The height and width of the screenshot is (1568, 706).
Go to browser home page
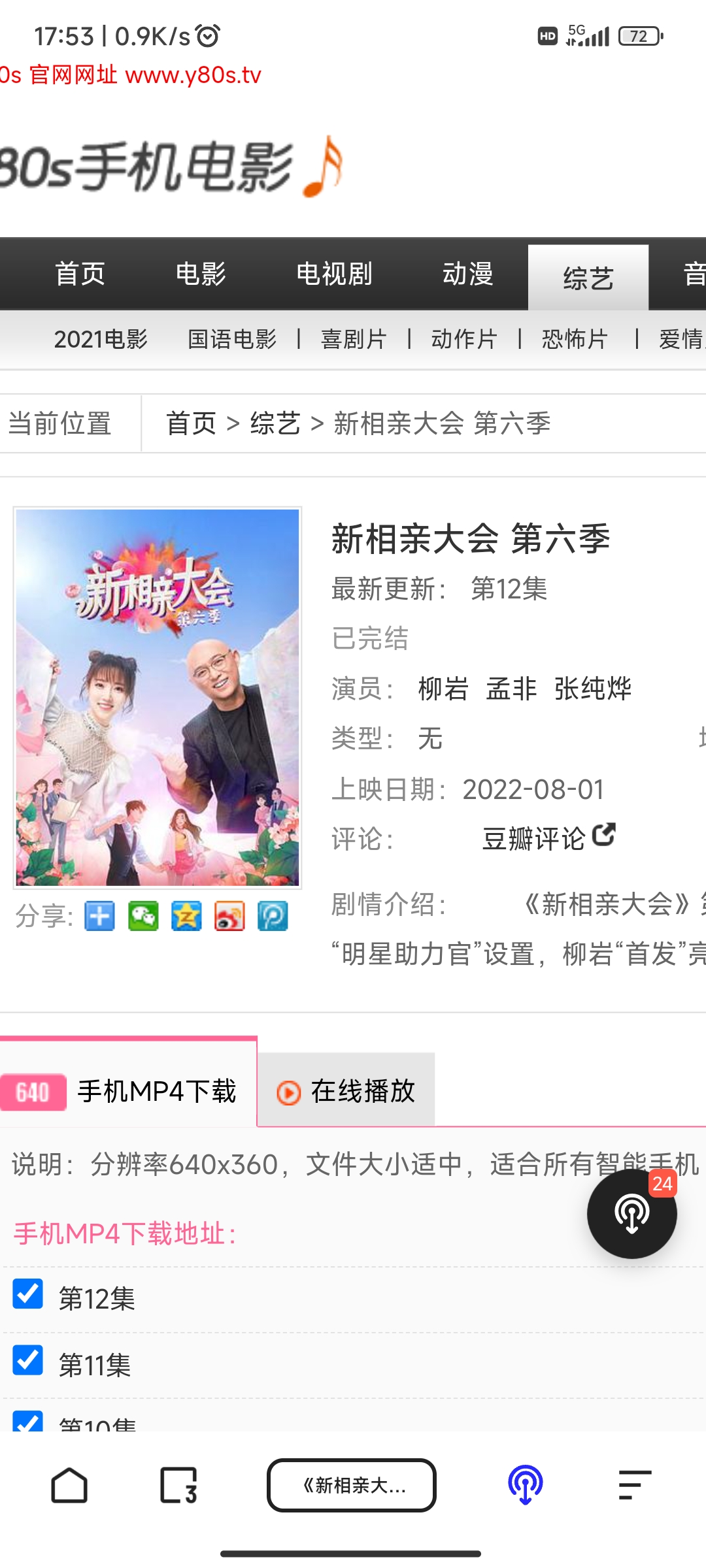pyautogui.click(x=69, y=1485)
